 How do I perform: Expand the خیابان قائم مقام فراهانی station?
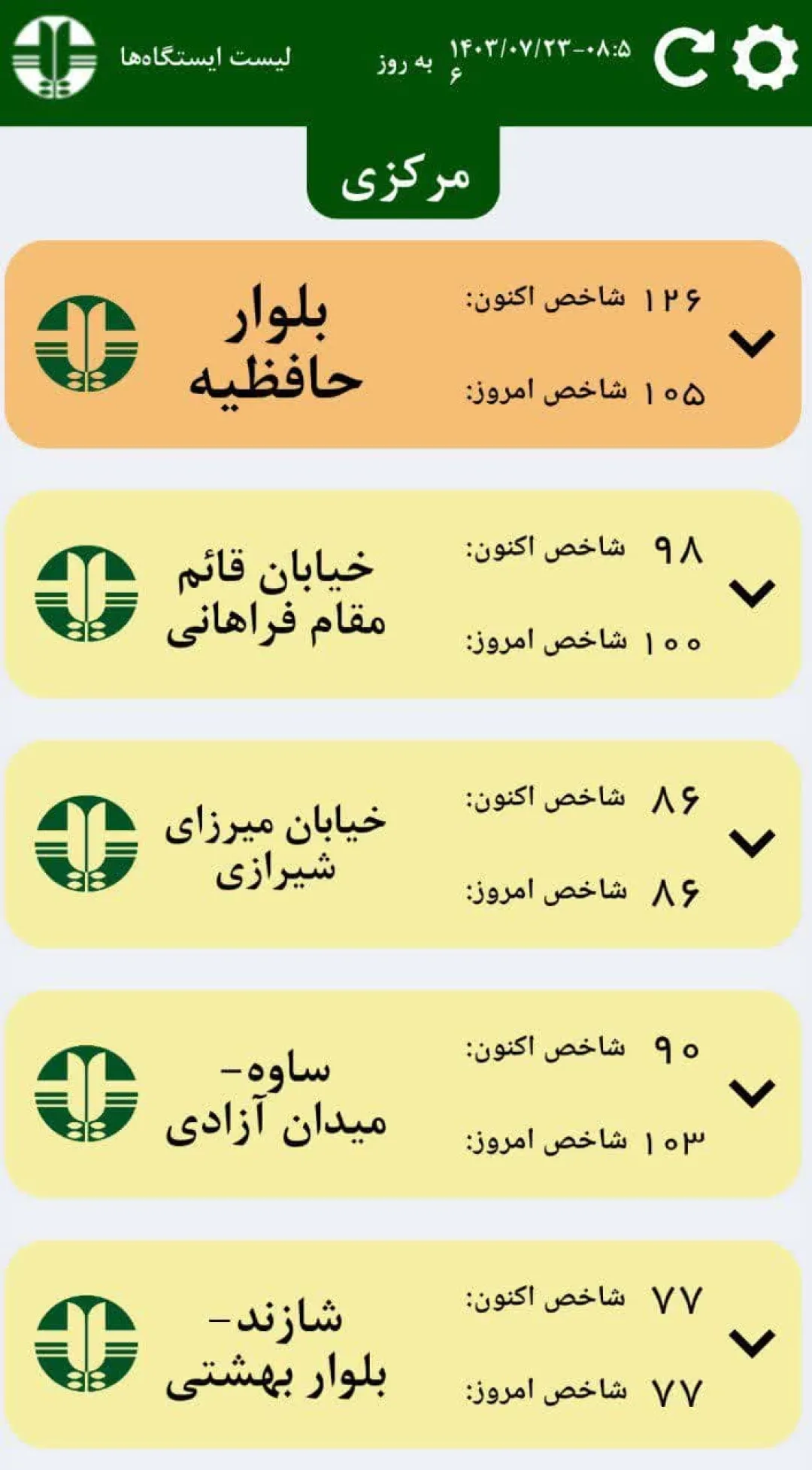[752, 593]
